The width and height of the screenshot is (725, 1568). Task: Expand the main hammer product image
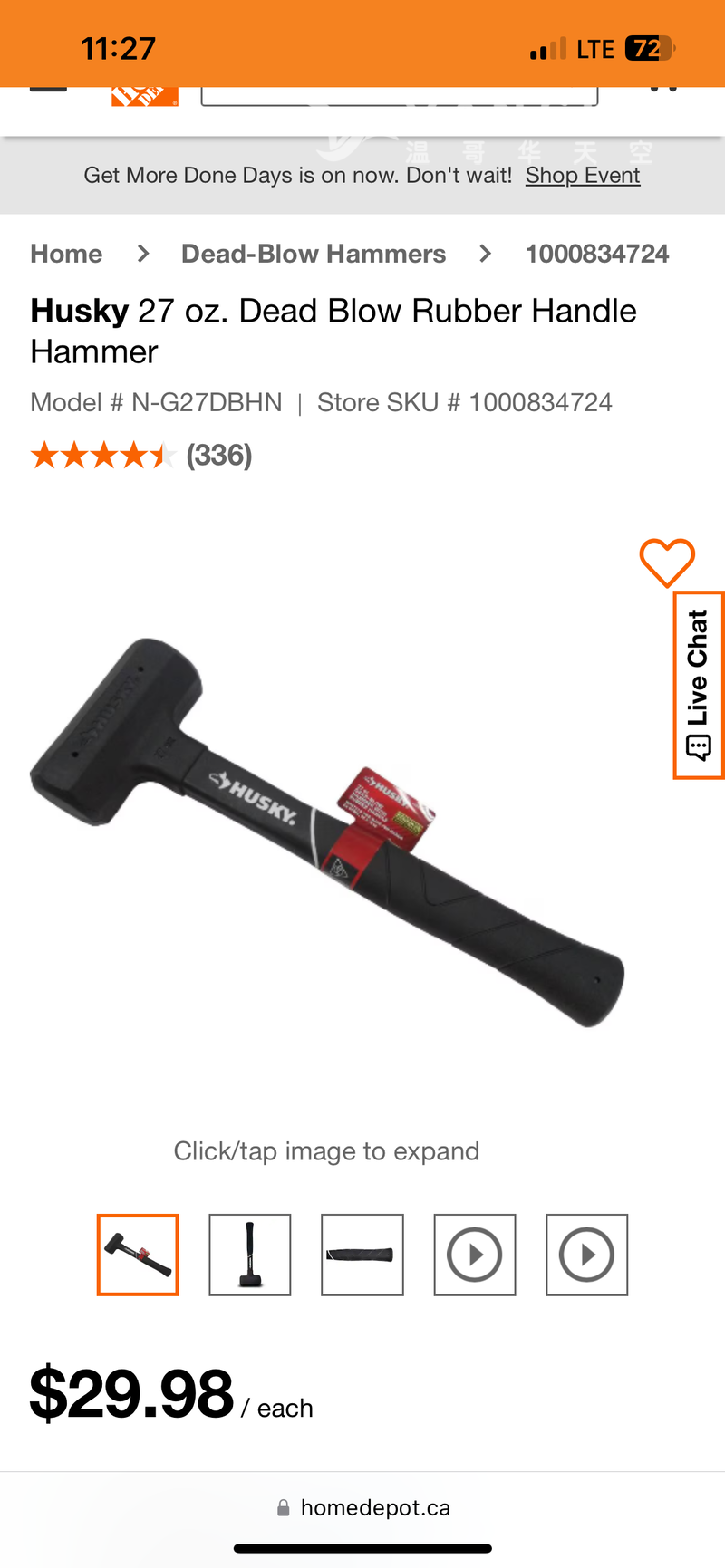click(326, 833)
